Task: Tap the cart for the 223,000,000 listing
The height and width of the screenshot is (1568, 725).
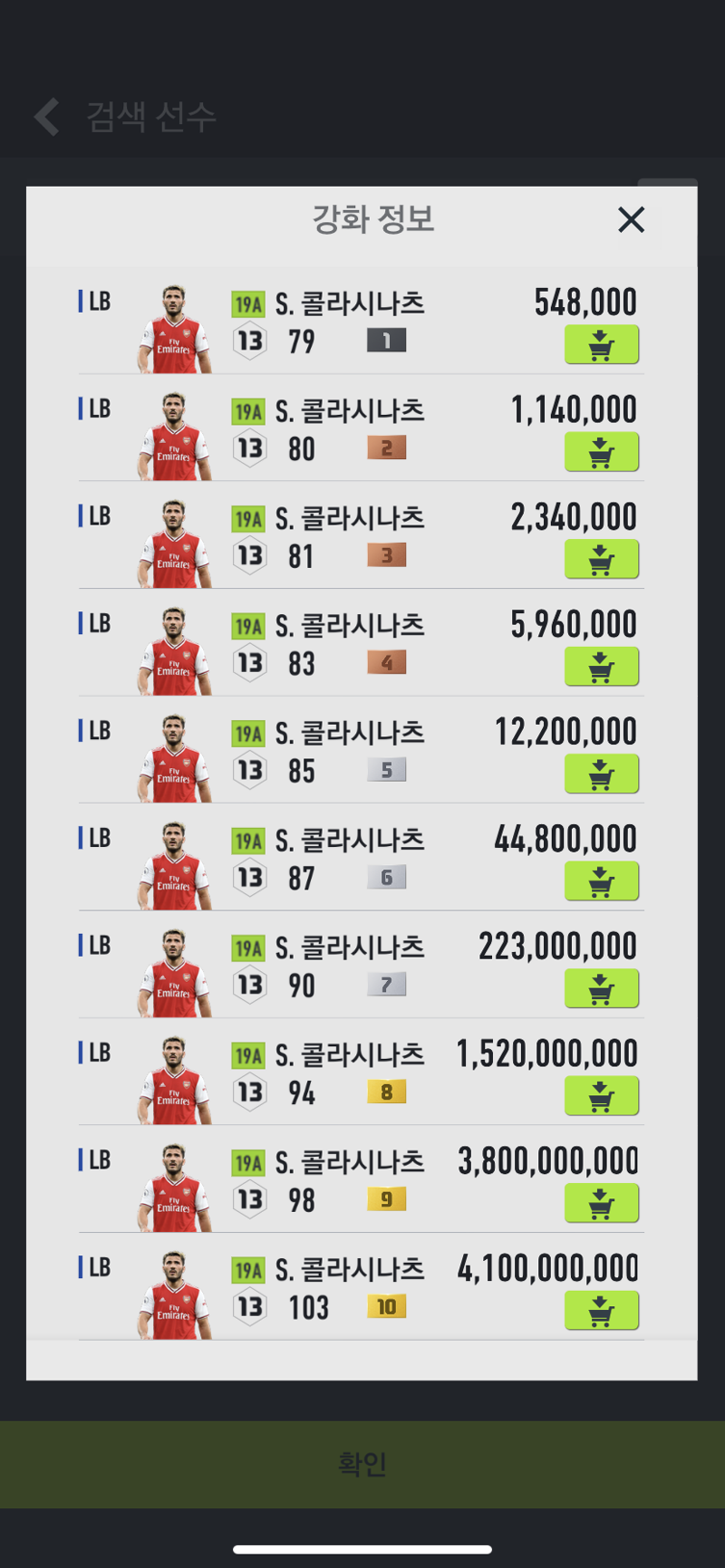Action: click(x=601, y=989)
